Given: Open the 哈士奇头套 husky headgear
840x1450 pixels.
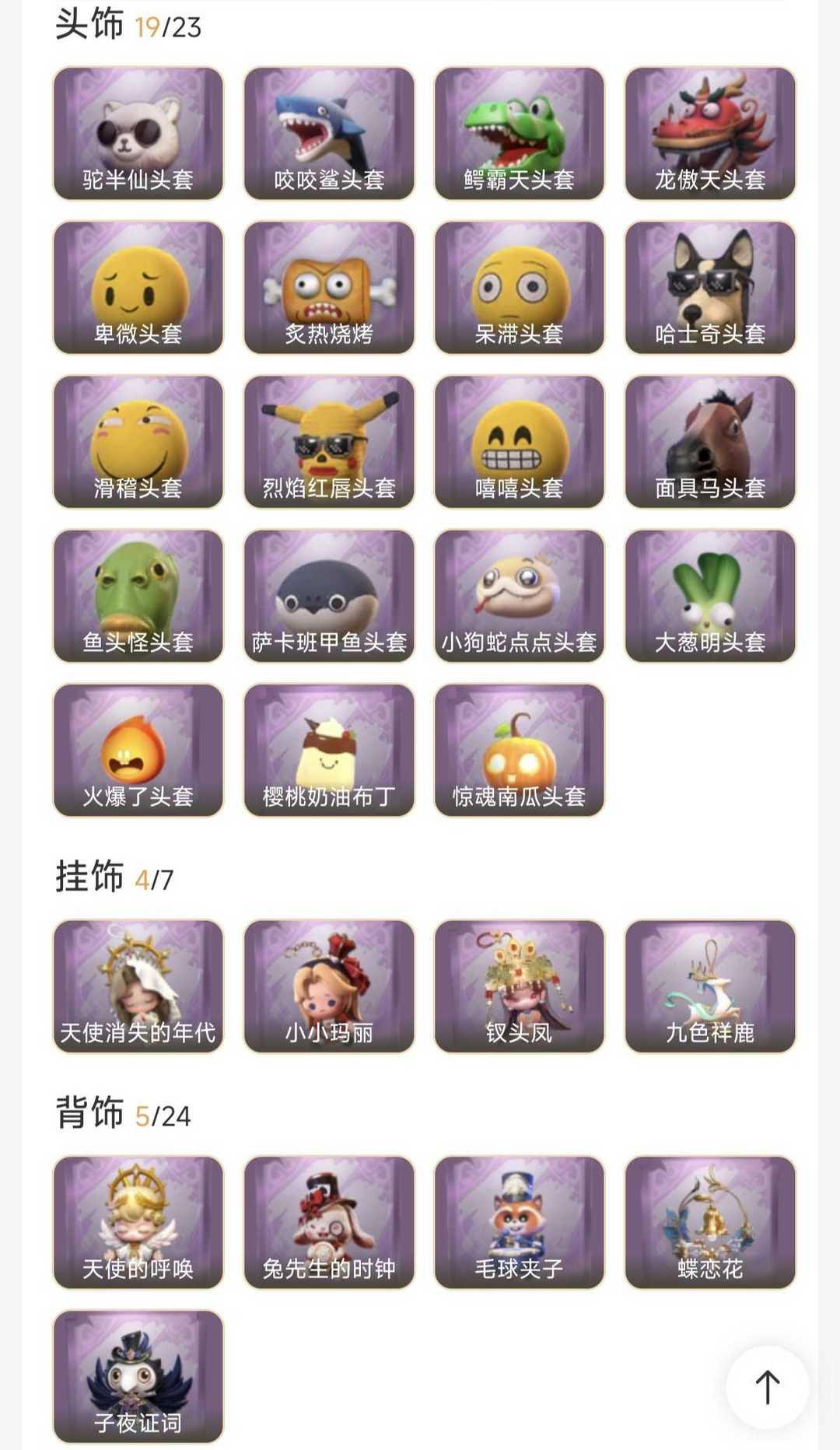Looking at the screenshot, I should 710,287.
